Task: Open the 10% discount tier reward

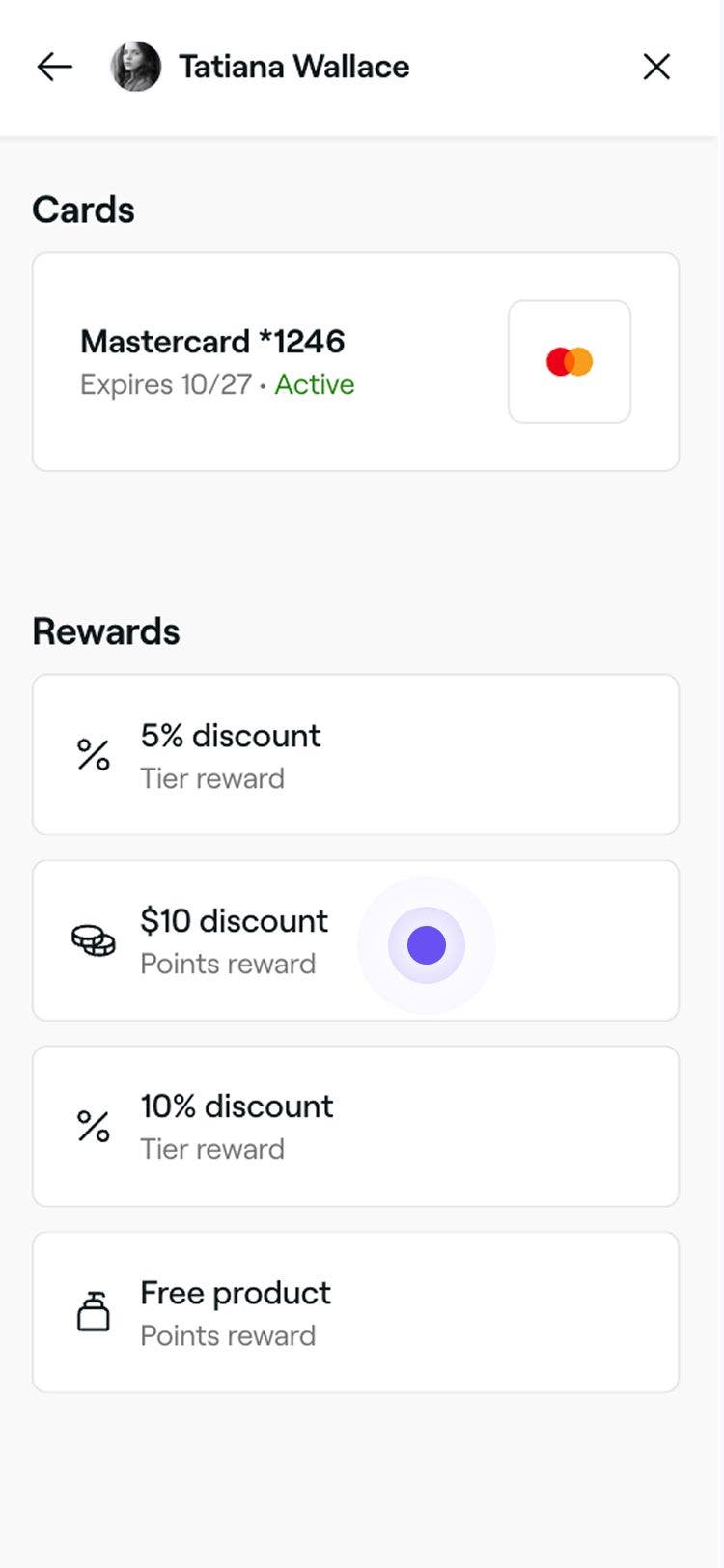Action: click(x=355, y=1126)
